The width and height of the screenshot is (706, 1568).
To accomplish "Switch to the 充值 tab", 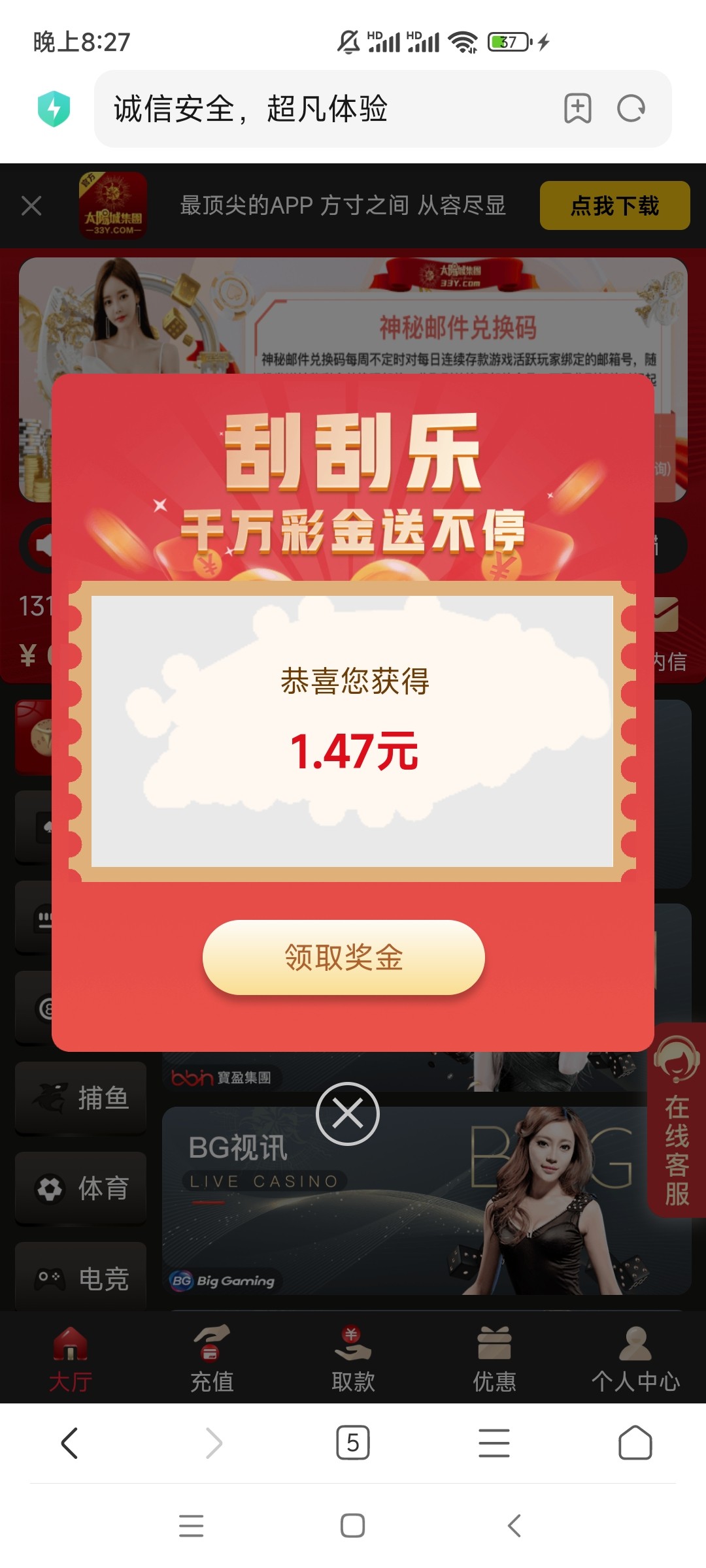I will [x=212, y=1359].
